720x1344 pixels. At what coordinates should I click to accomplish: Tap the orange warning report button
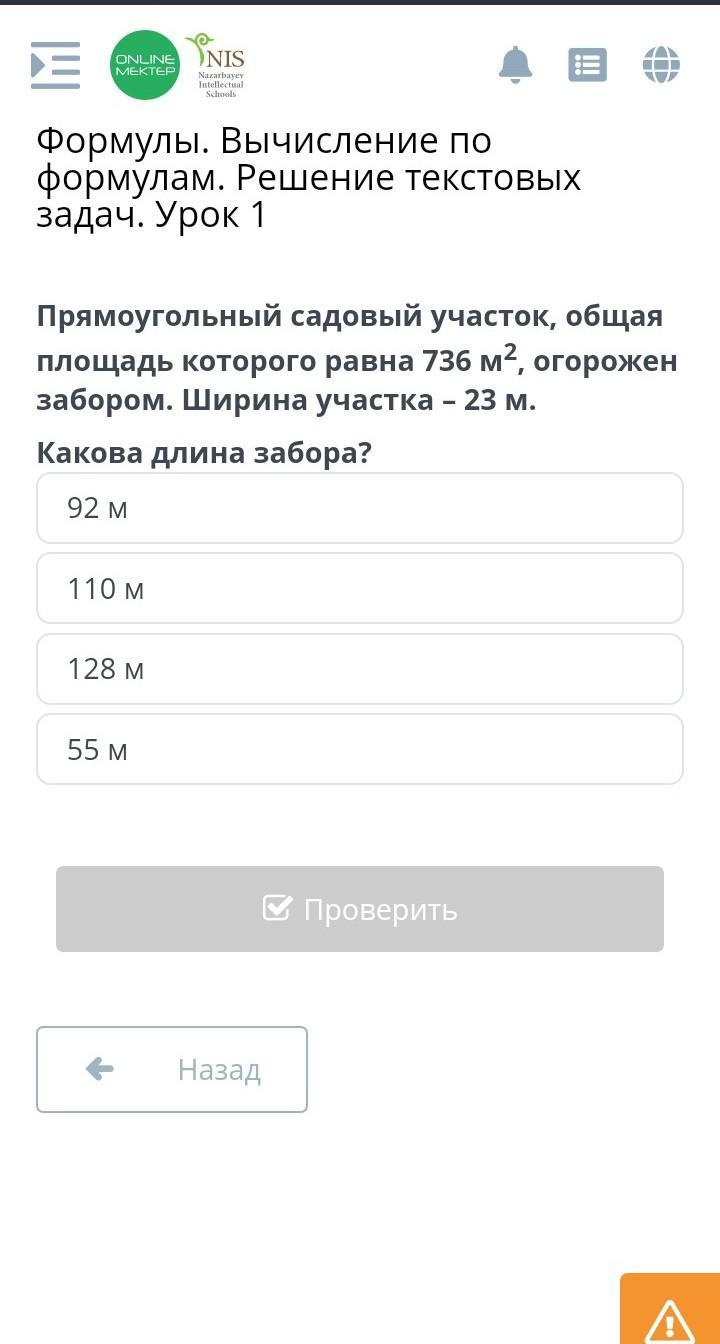(x=670, y=1312)
